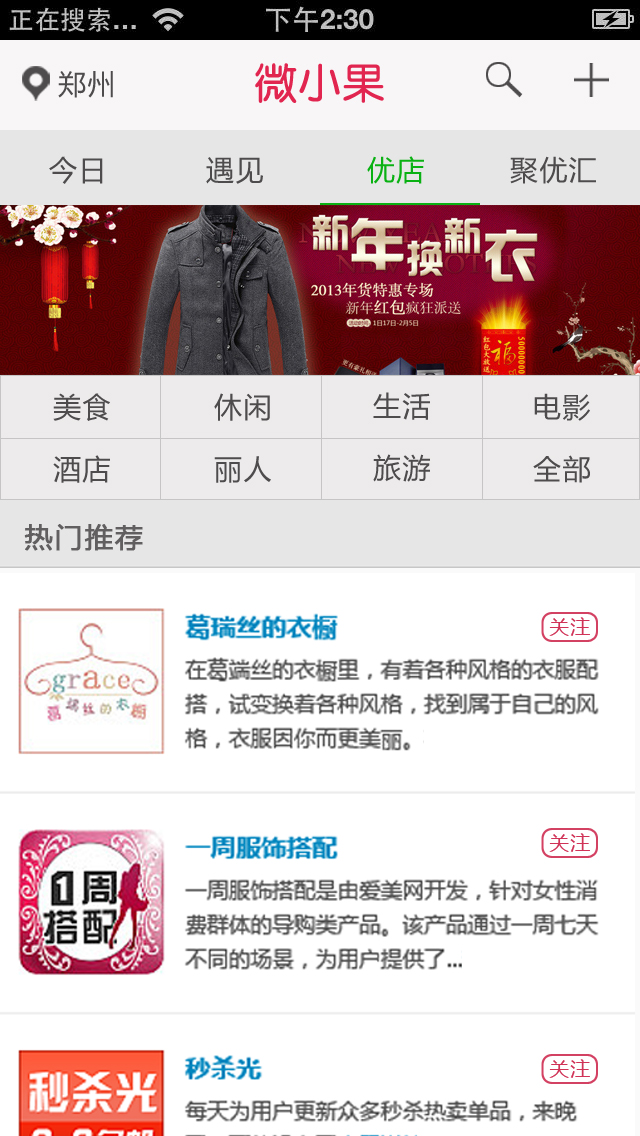
Task: Follow 一周服饰搭配 with 关注 button
Action: [x=570, y=843]
